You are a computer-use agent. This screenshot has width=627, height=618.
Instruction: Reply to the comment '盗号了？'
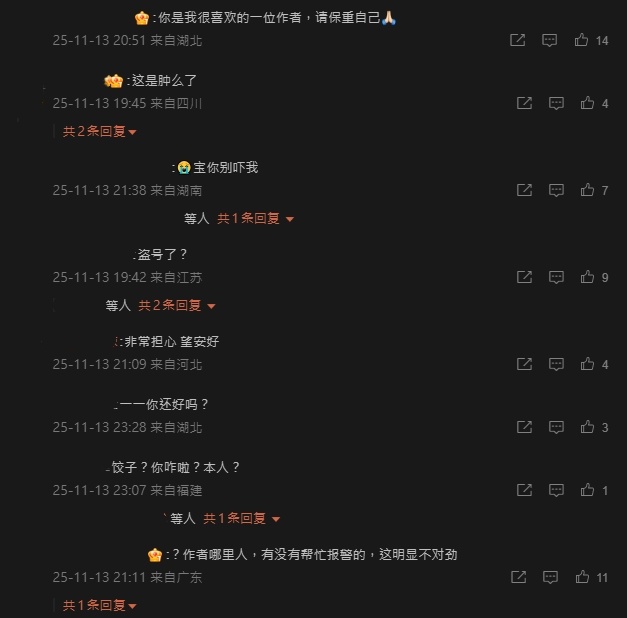point(557,277)
